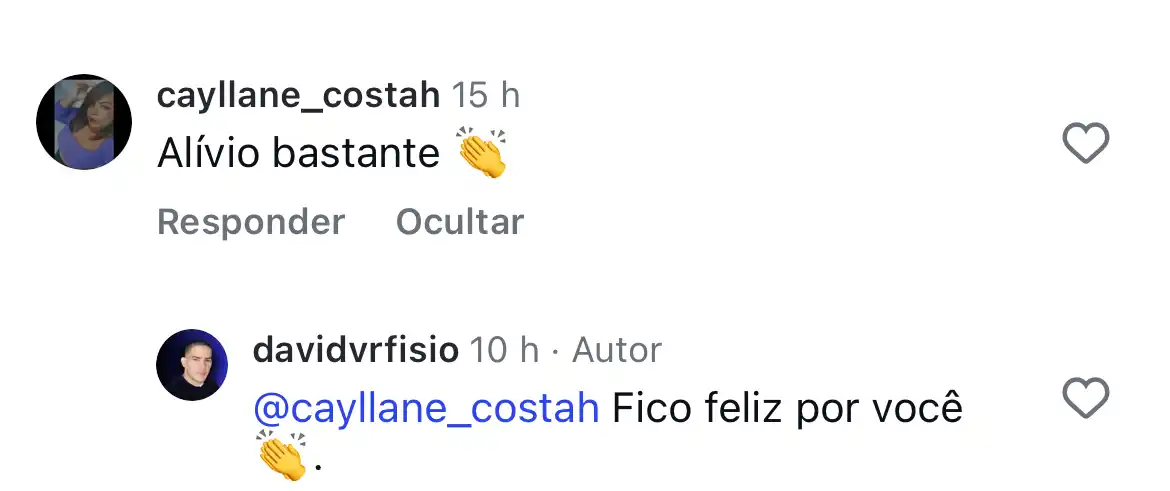The height and width of the screenshot is (491, 1170).
Task: Open cayllane_costah's profile picture
Action: point(84,122)
